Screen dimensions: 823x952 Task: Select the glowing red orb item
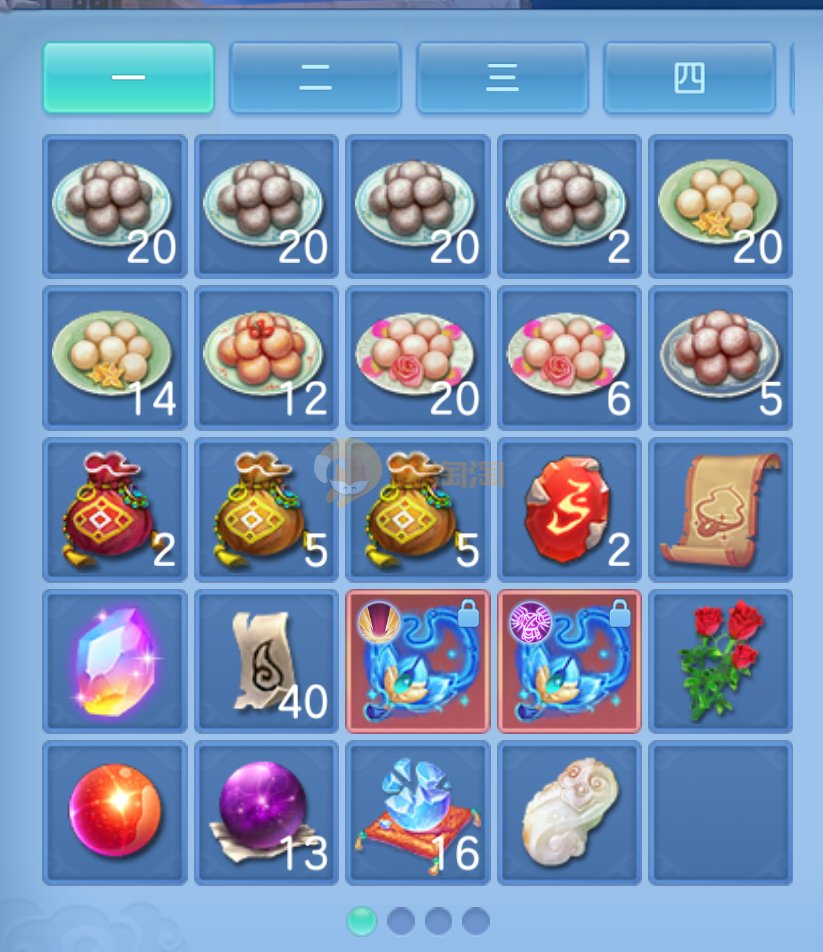114,812
